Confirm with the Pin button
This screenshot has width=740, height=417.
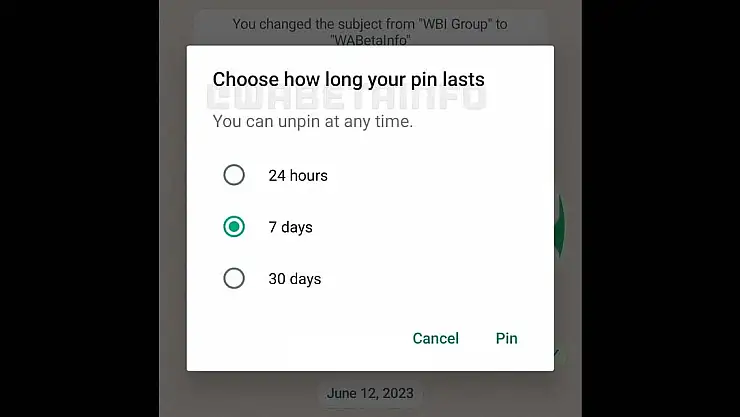tap(506, 338)
